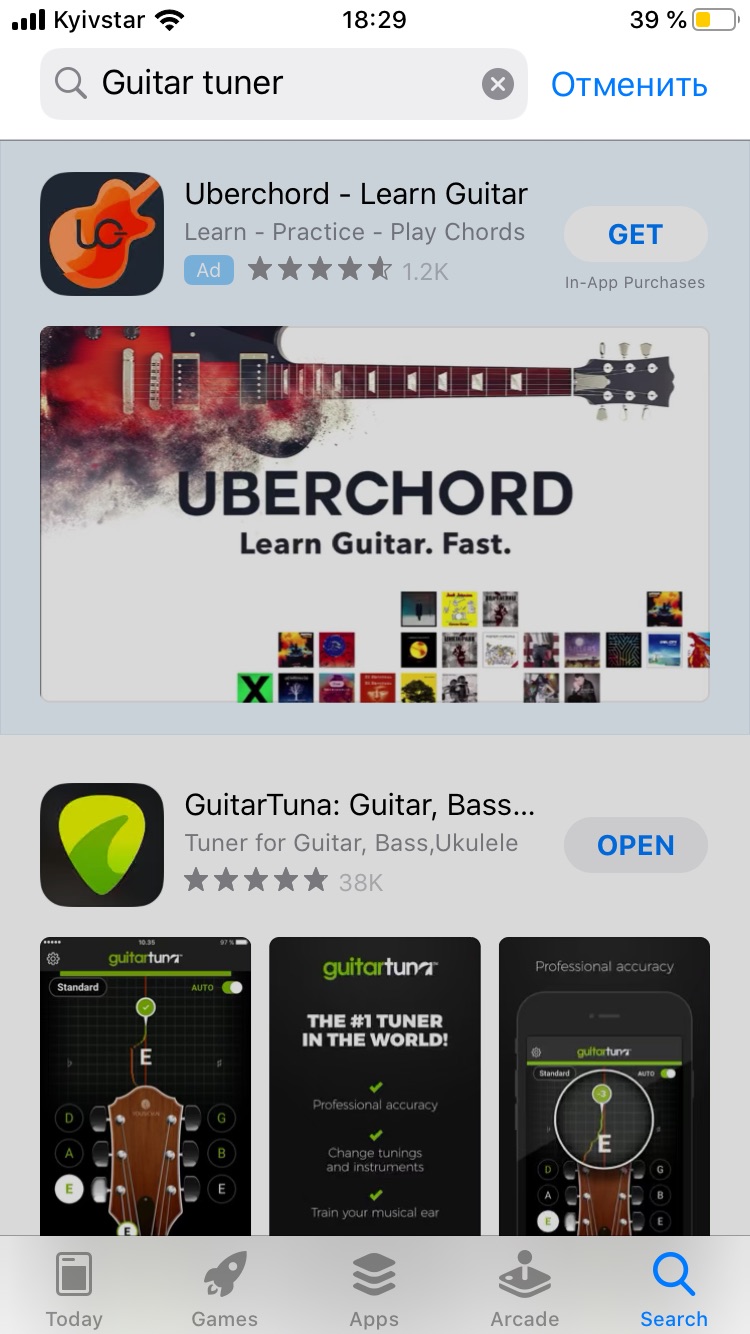View GuitarTuna app details
This screenshot has height=1334, width=750.
(x=360, y=806)
